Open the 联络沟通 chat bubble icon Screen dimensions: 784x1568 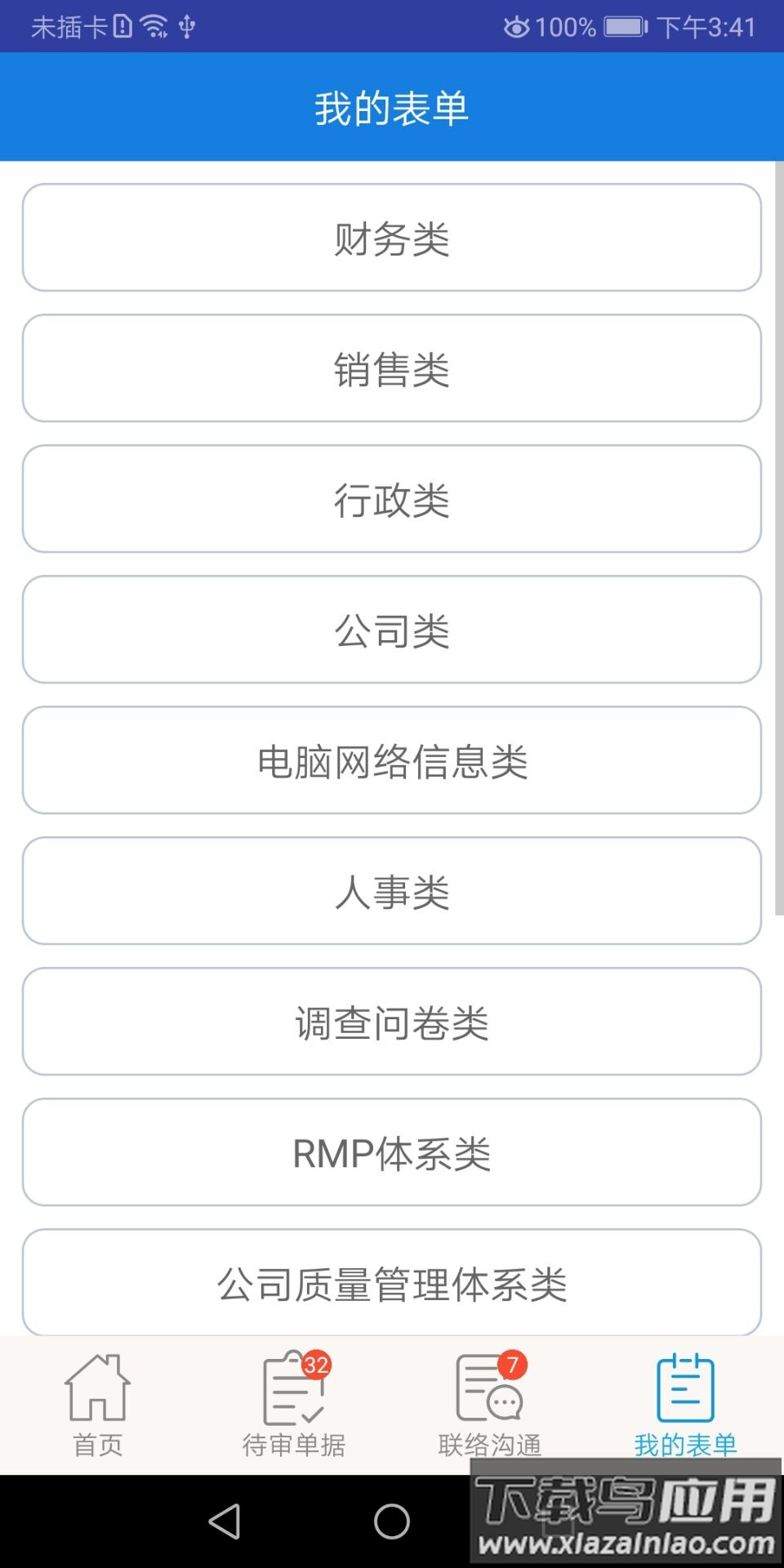click(x=488, y=1388)
